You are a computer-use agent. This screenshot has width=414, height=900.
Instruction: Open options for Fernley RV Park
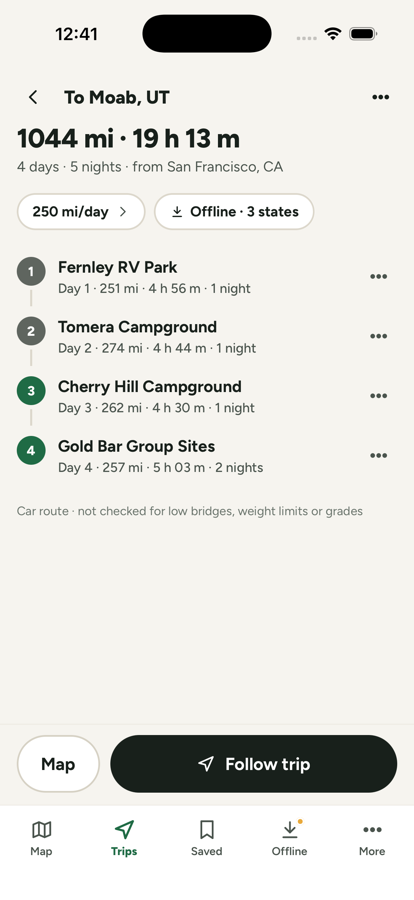[x=378, y=277]
